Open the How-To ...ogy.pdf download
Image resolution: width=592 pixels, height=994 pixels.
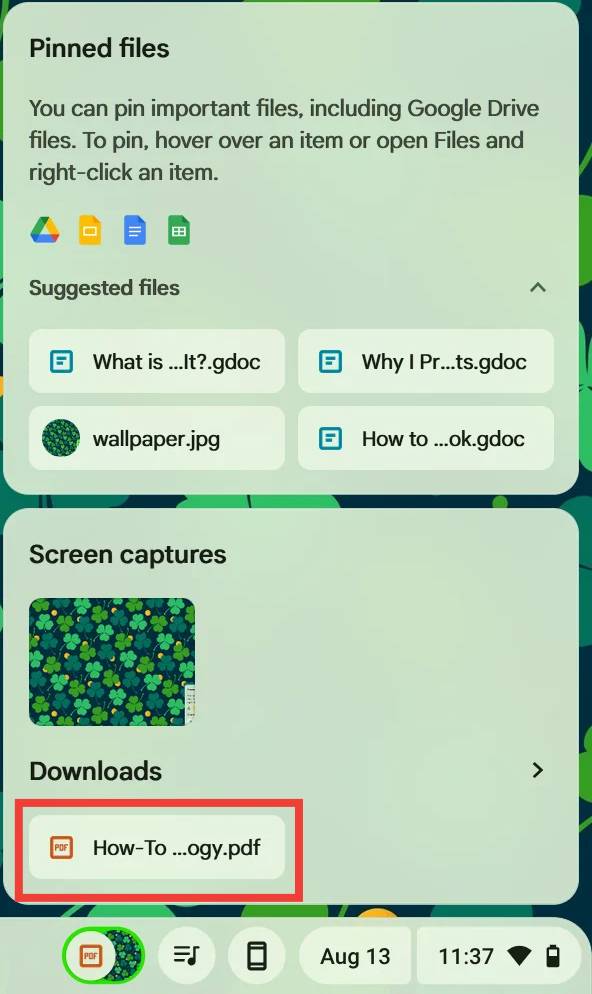(x=157, y=847)
